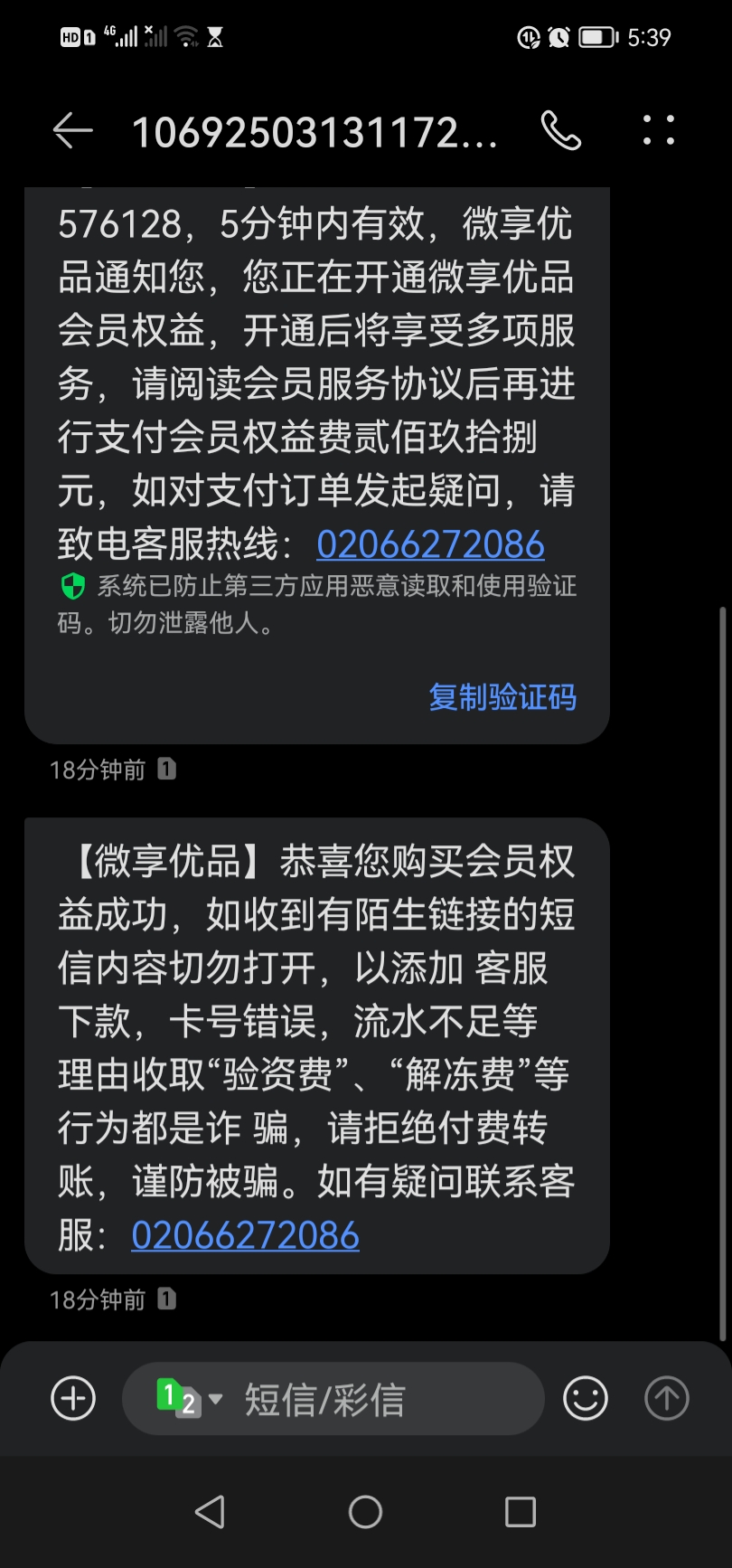Image resolution: width=732 pixels, height=1568 pixels.
Task: Switch SIM card for sending
Action: 189,1398
